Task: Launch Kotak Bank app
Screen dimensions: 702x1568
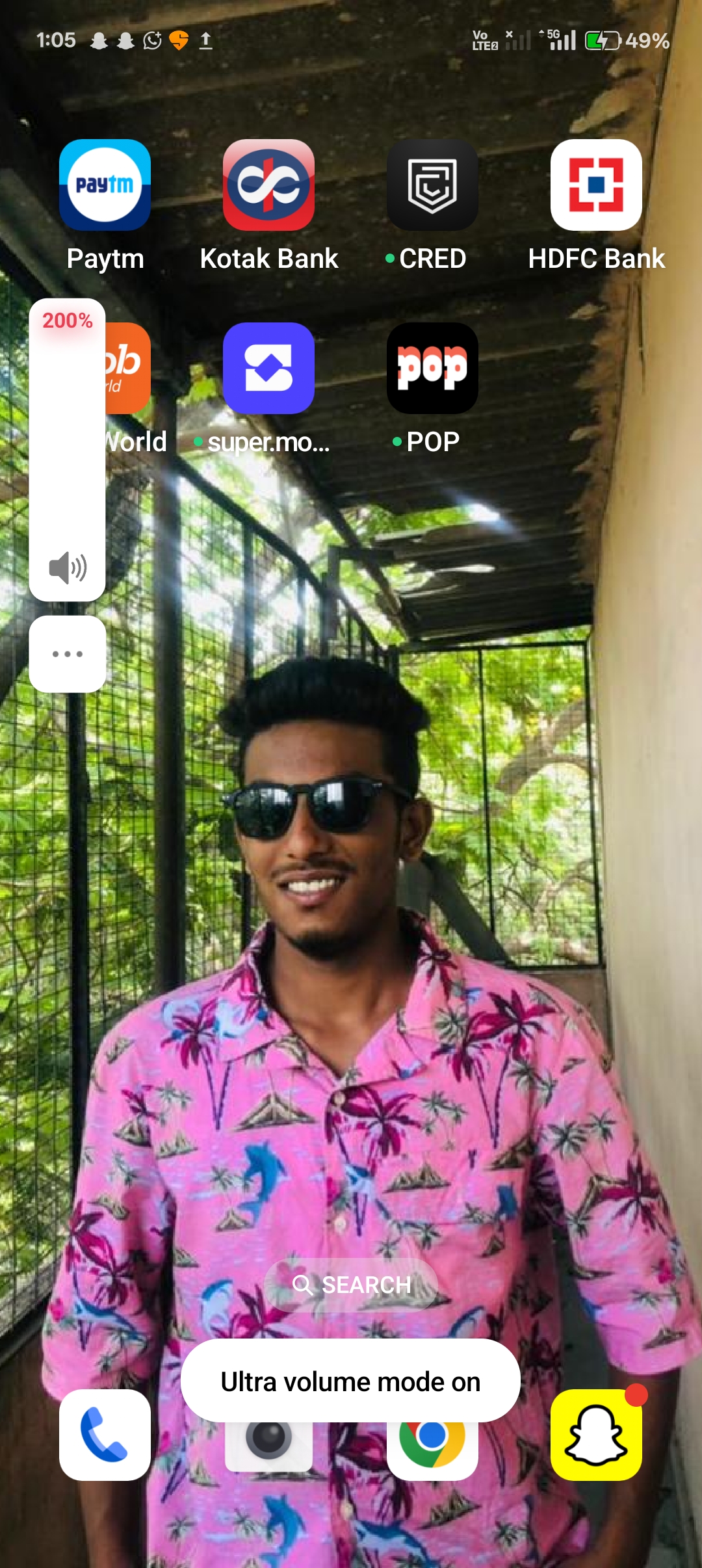Action: click(x=268, y=185)
